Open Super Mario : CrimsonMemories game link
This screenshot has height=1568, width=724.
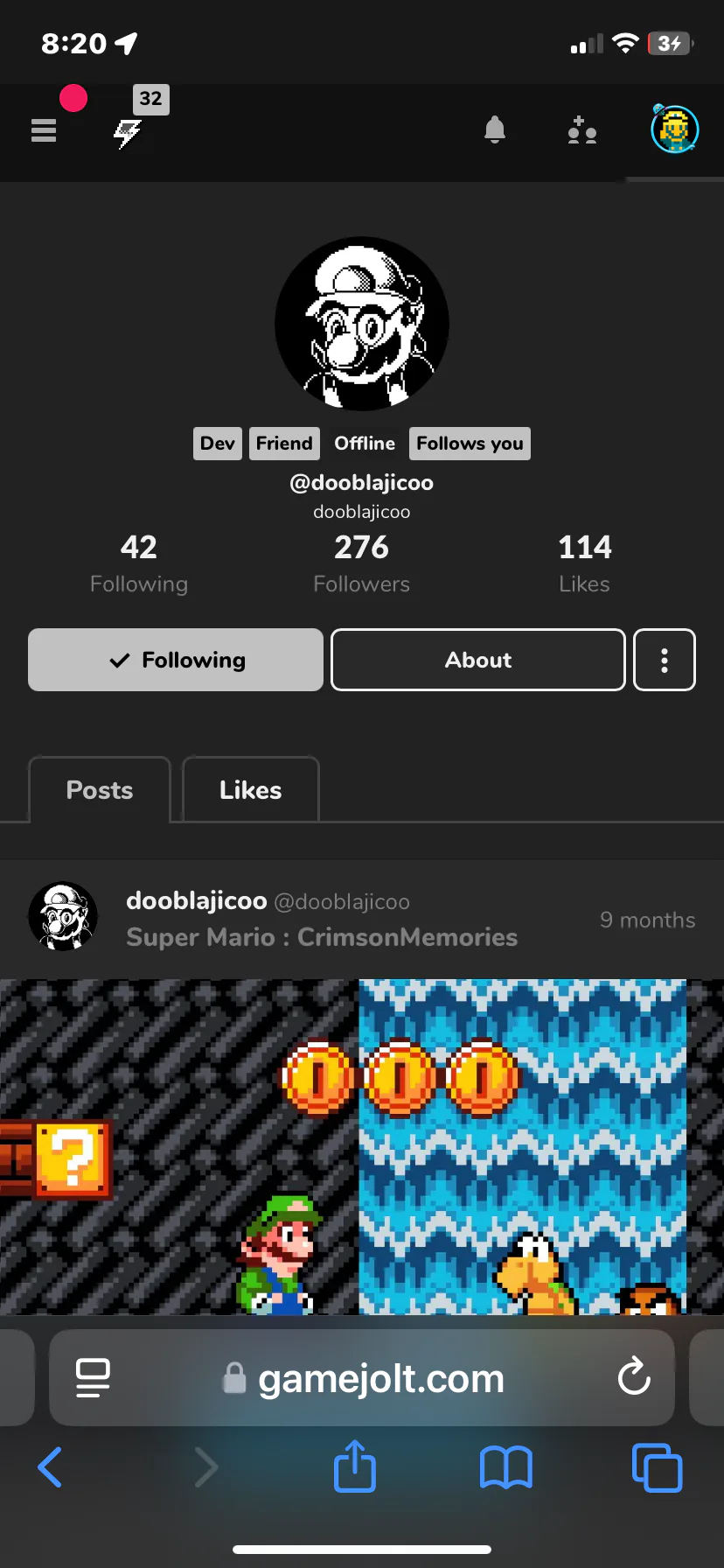pyautogui.click(x=322, y=937)
